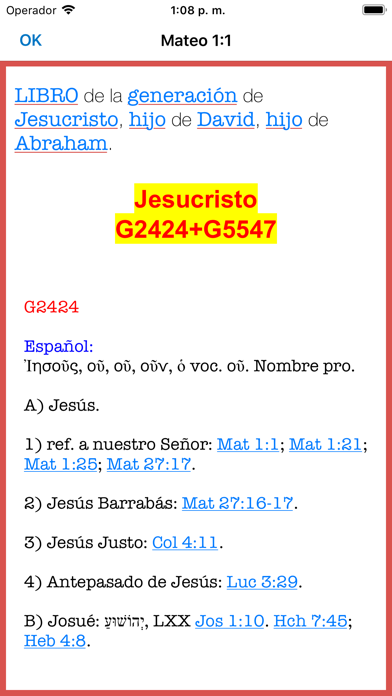This screenshot has height=696, width=392.
Task: Open the Hch 7:45 reference
Action: click(310, 622)
